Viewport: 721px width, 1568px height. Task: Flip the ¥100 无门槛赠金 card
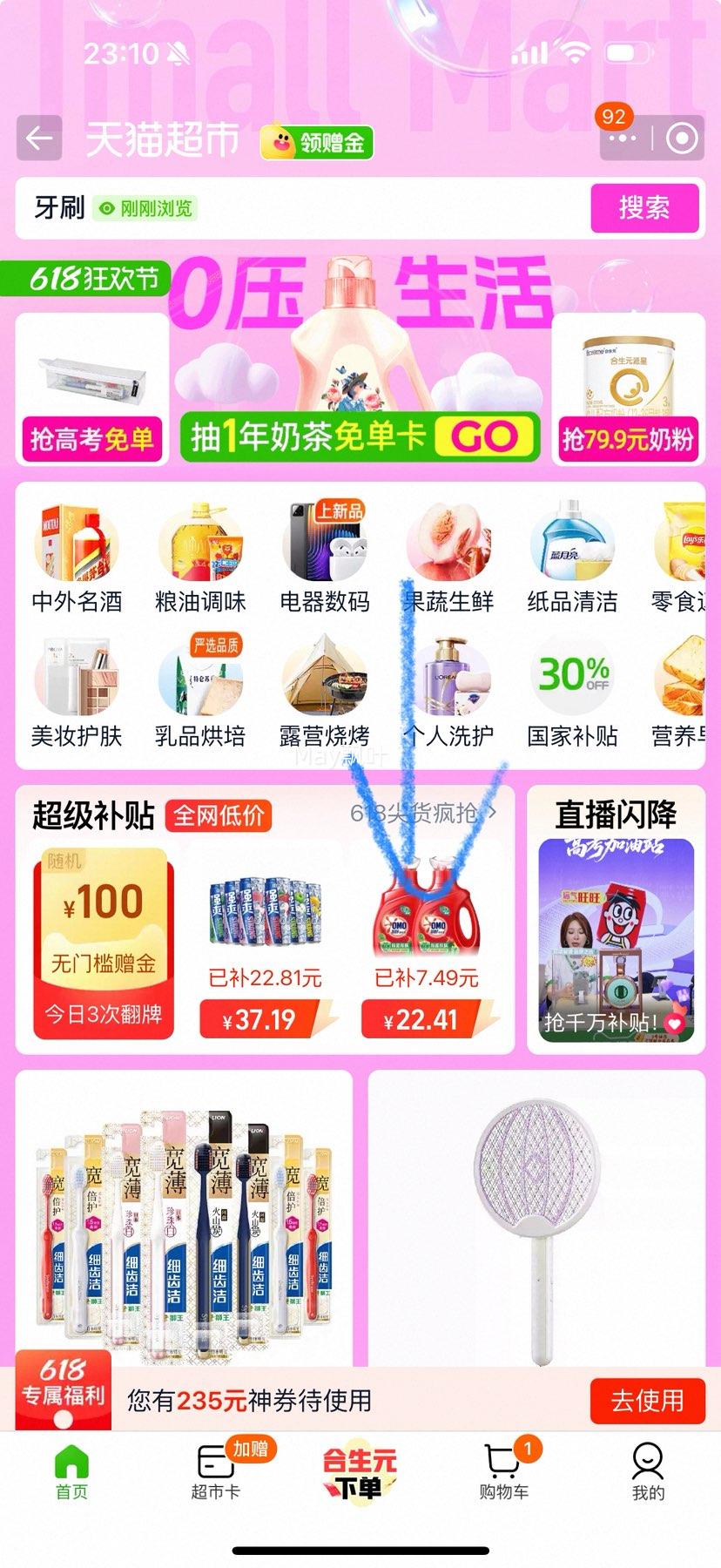pos(104,941)
